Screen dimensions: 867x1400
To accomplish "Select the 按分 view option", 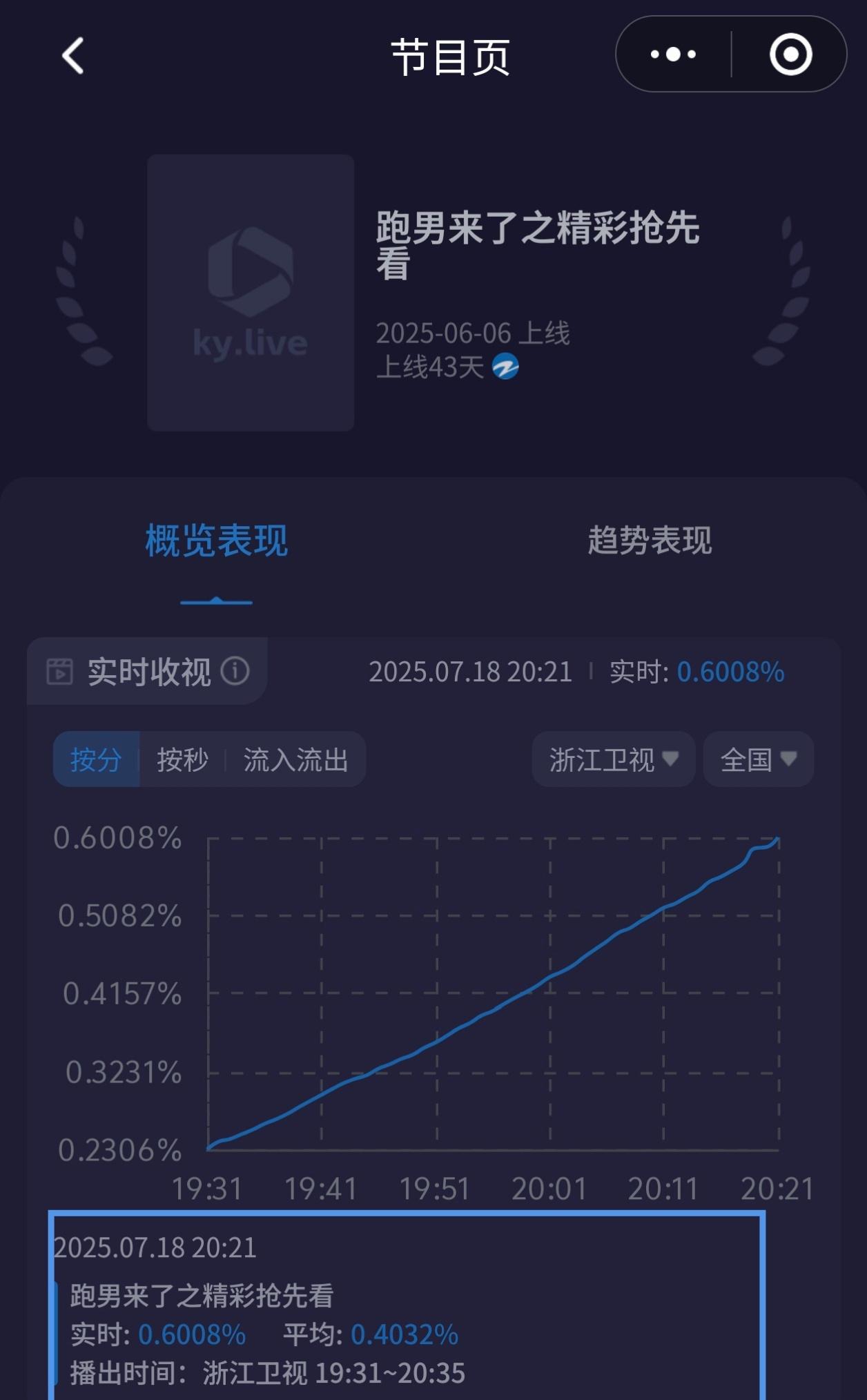I will 96,759.
